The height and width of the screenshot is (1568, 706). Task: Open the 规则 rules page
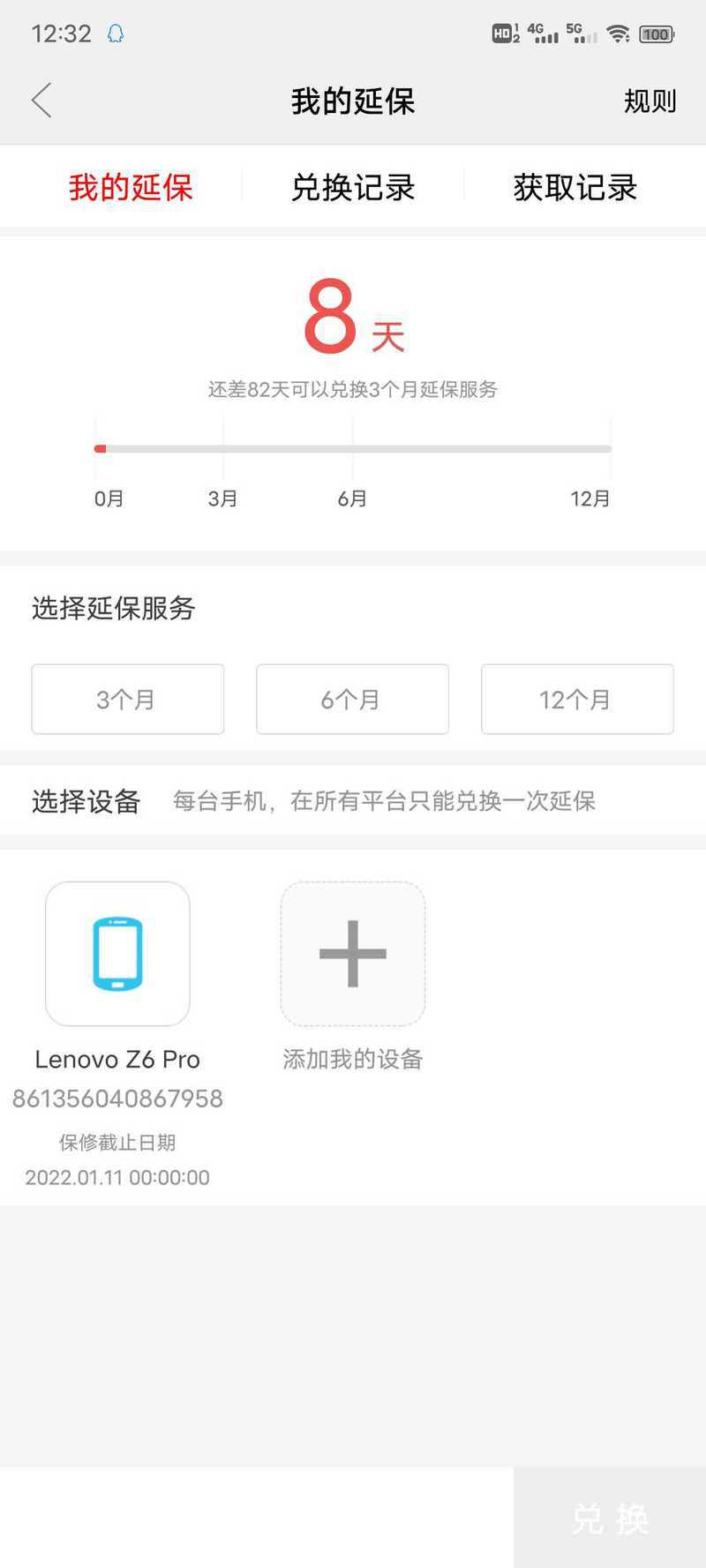pos(650,101)
